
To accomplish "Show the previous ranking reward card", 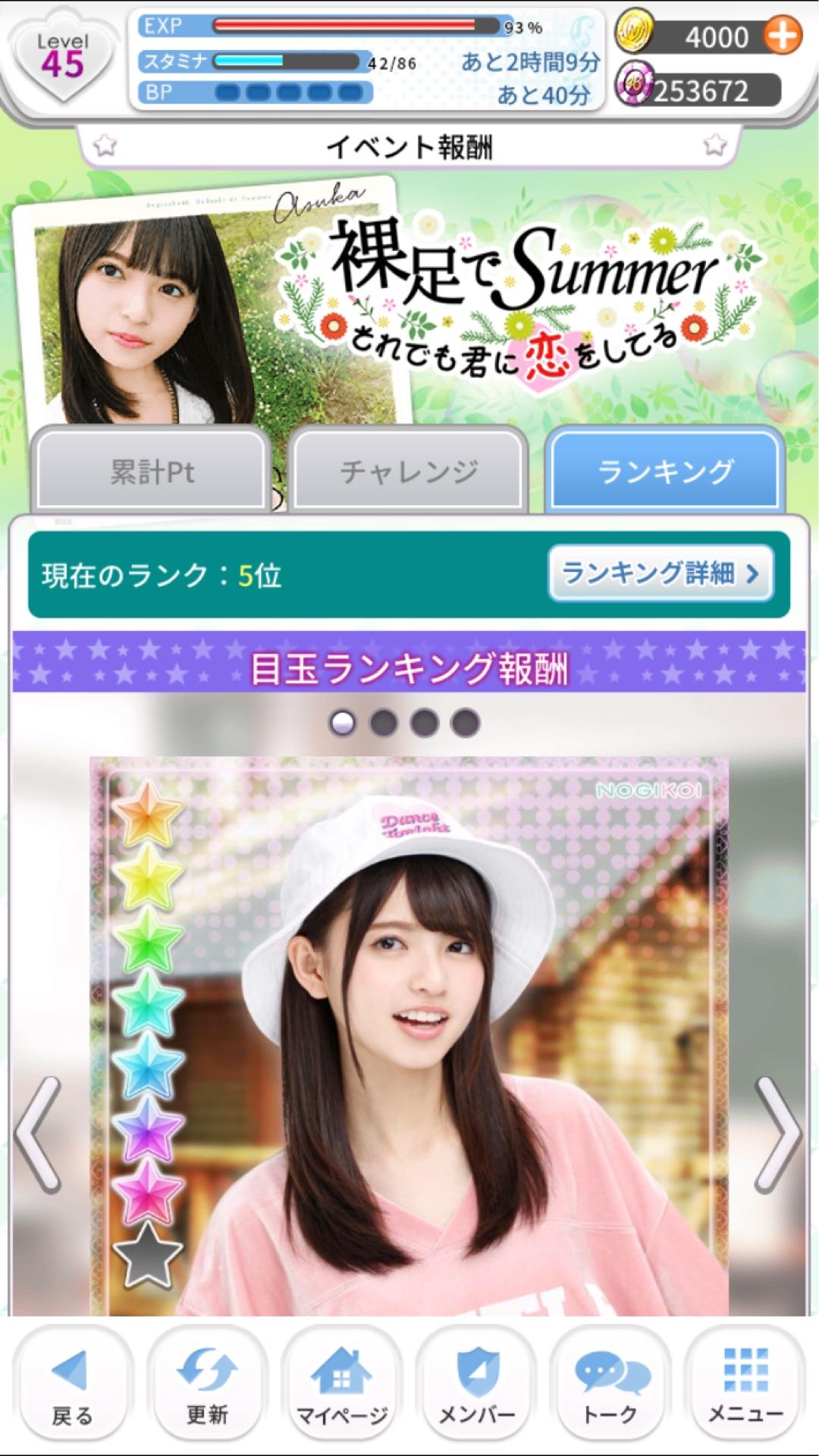I will pyautogui.click(x=38, y=1135).
